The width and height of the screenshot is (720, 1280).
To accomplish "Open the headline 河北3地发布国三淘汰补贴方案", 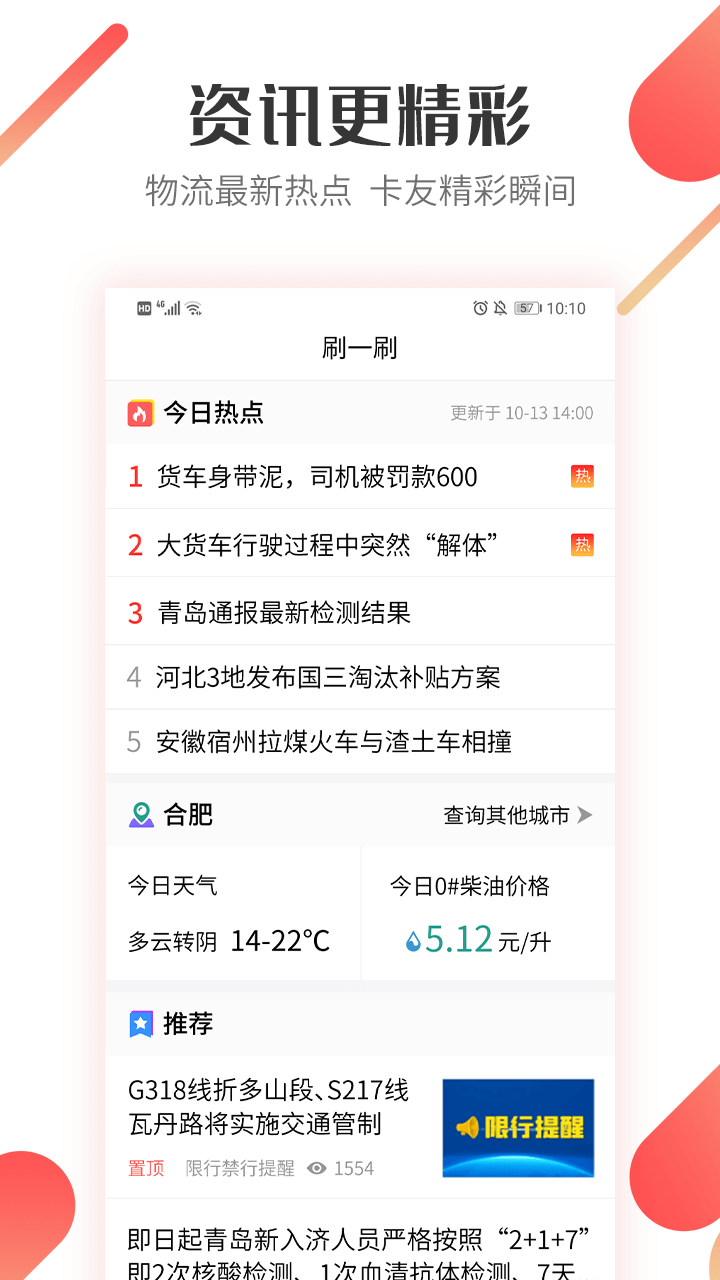I will [x=300, y=676].
